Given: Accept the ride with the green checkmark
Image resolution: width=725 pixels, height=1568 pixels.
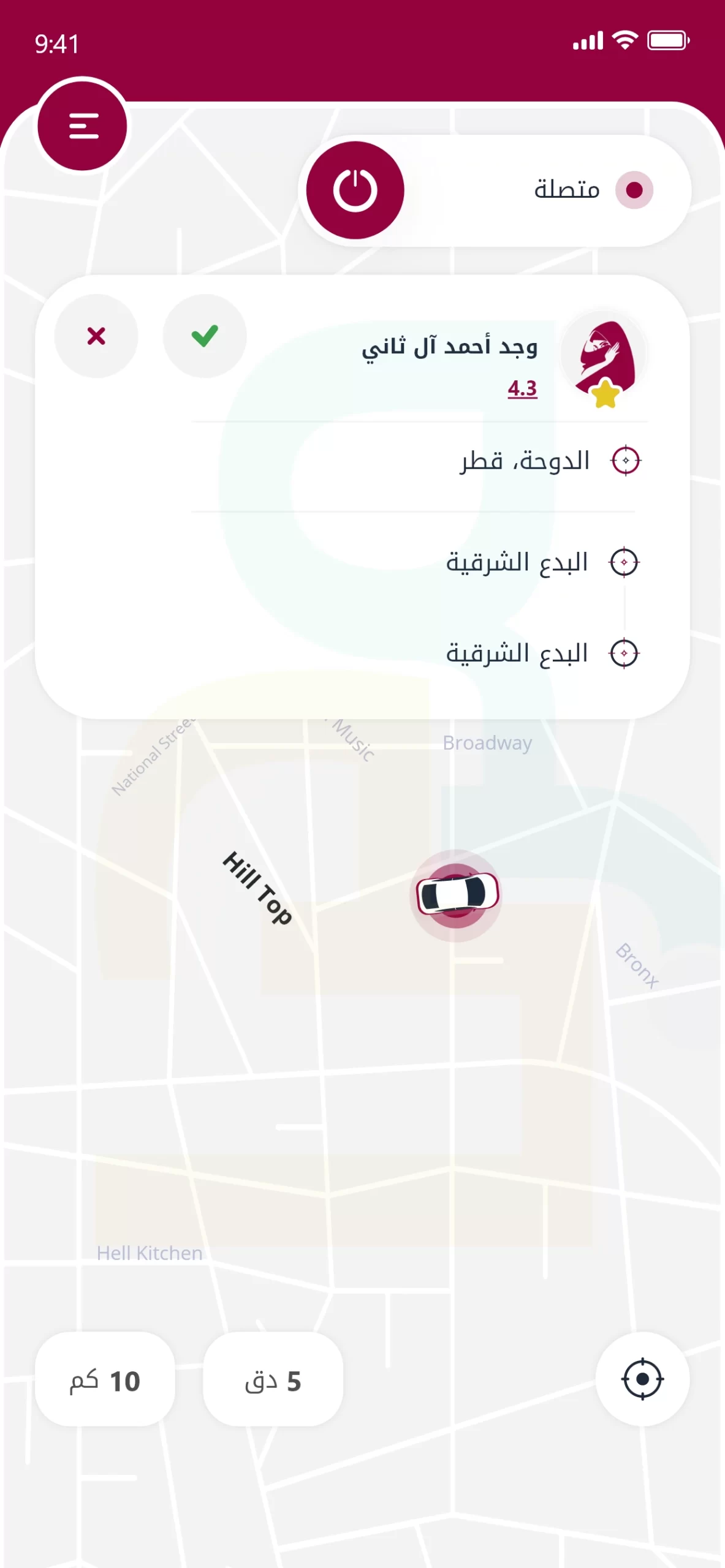Looking at the screenshot, I should pyautogui.click(x=205, y=336).
